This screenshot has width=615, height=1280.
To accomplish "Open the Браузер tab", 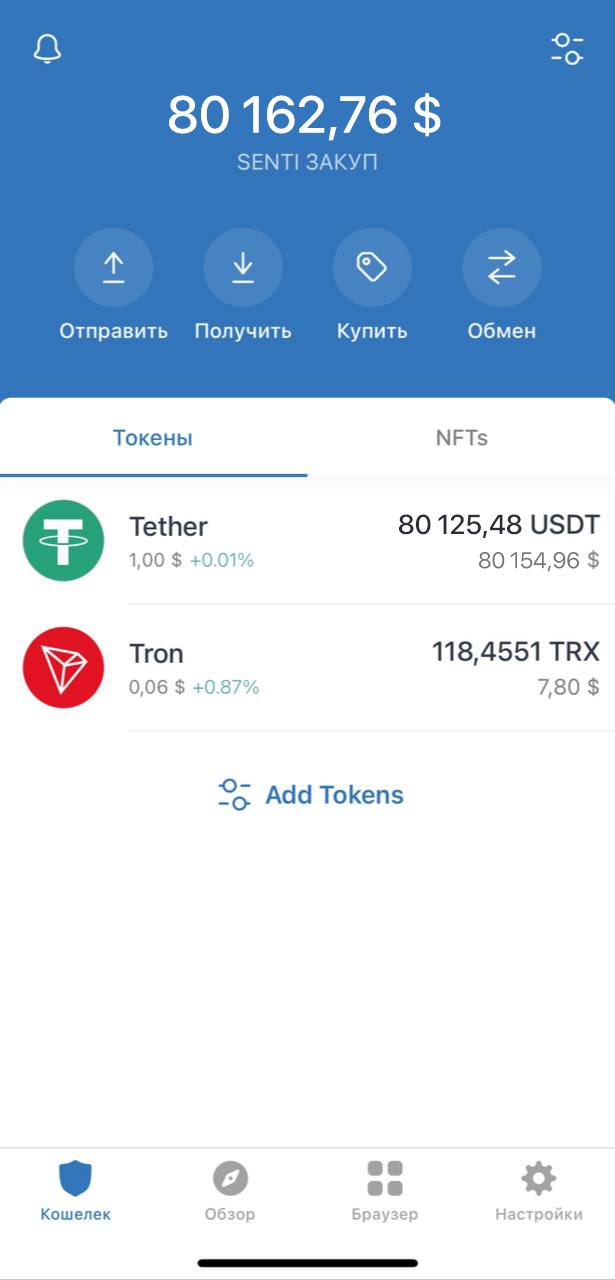I will pyautogui.click(x=385, y=1191).
